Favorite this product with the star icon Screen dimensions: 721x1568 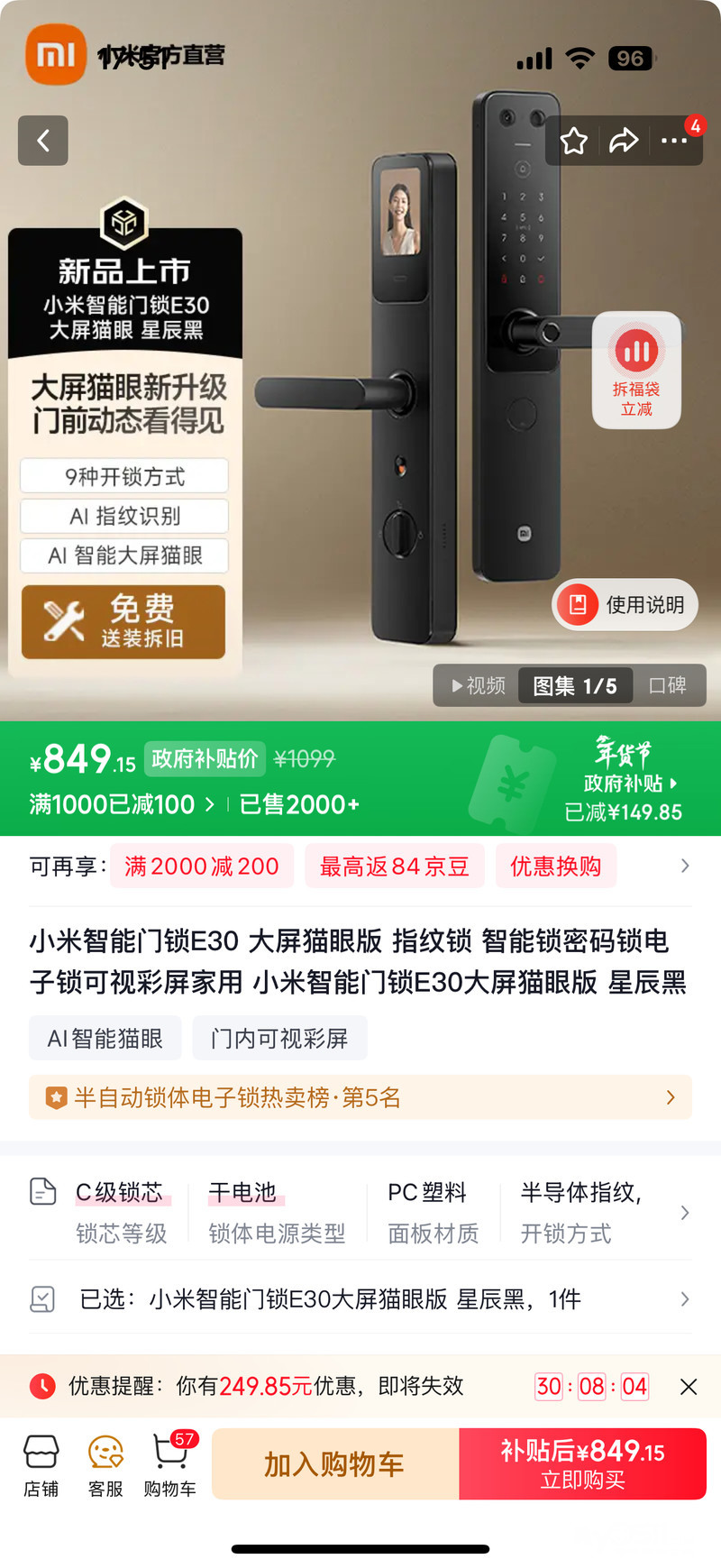(x=574, y=142)
